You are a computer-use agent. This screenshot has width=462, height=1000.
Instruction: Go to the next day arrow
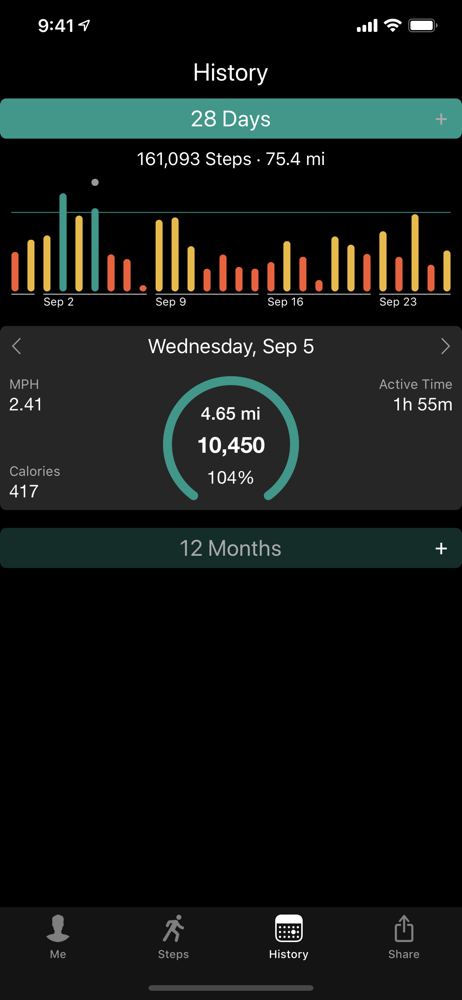click(x=445, y=346)
